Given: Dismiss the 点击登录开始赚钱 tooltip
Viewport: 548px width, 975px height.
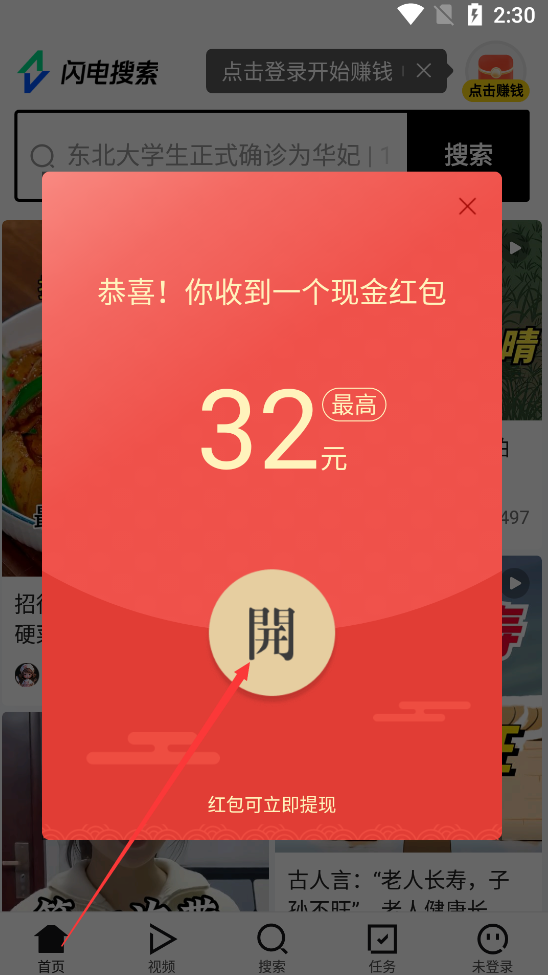Looking at the screenshot, I should 424,71.
